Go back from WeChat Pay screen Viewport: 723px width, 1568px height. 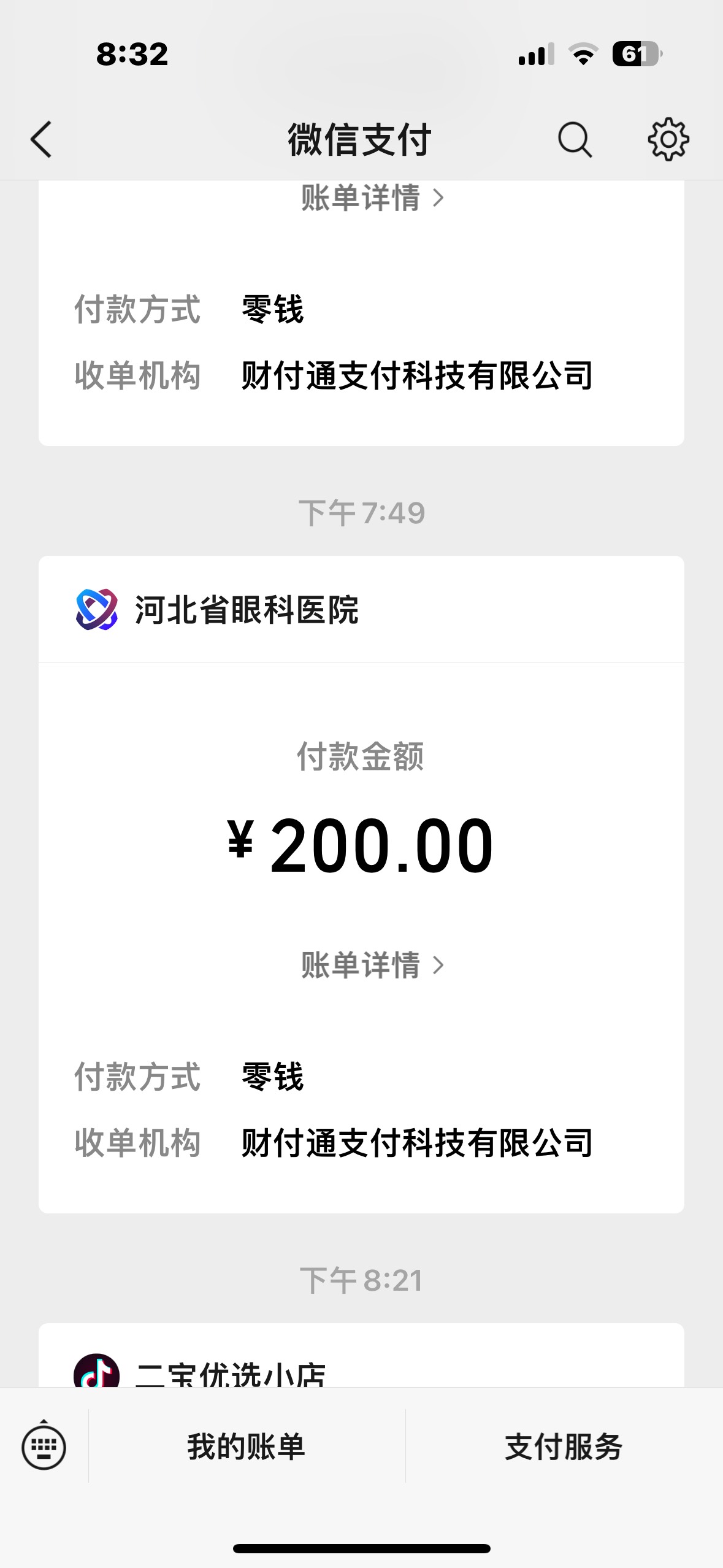41,140
